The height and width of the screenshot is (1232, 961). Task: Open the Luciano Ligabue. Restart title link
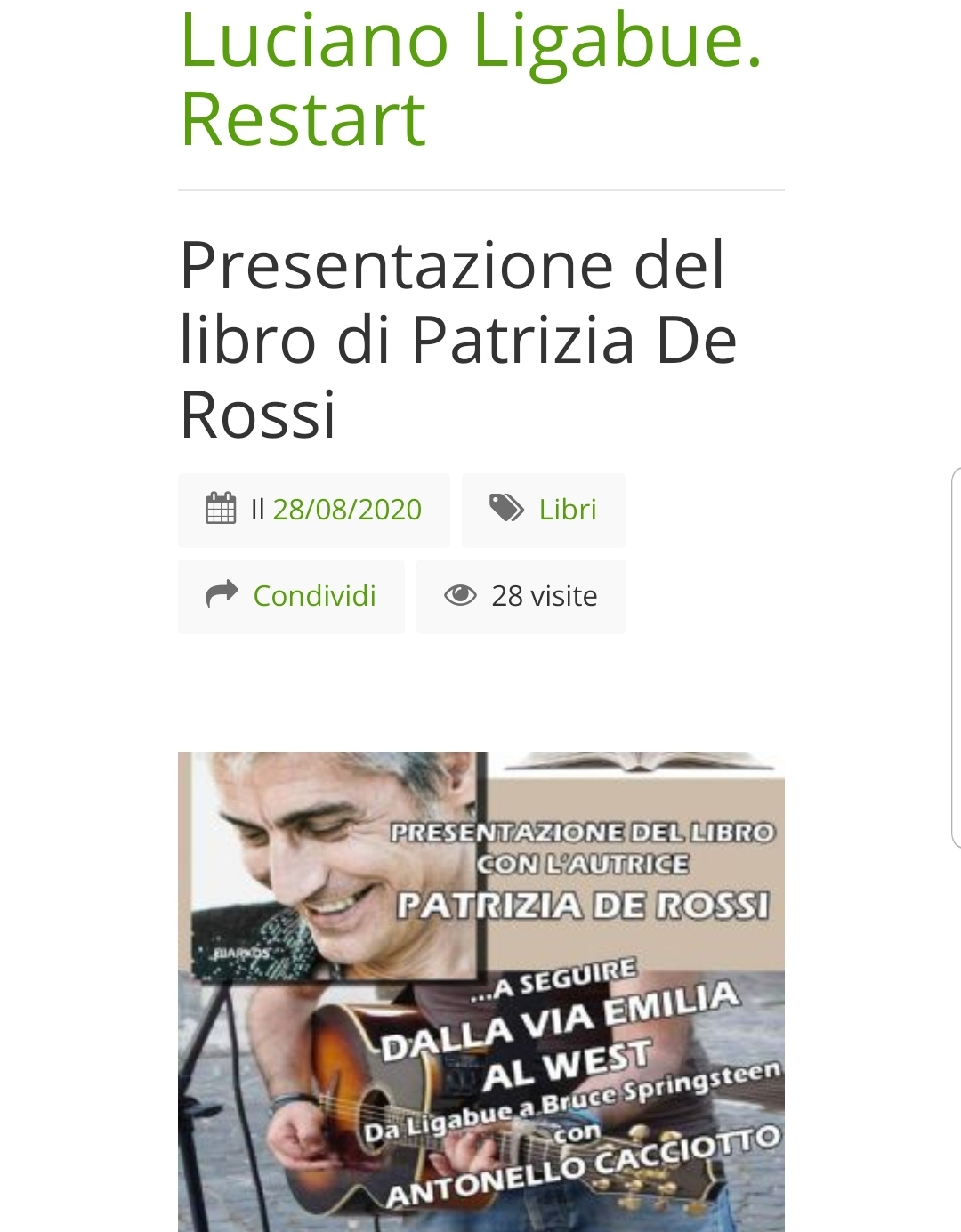(471, 80)
